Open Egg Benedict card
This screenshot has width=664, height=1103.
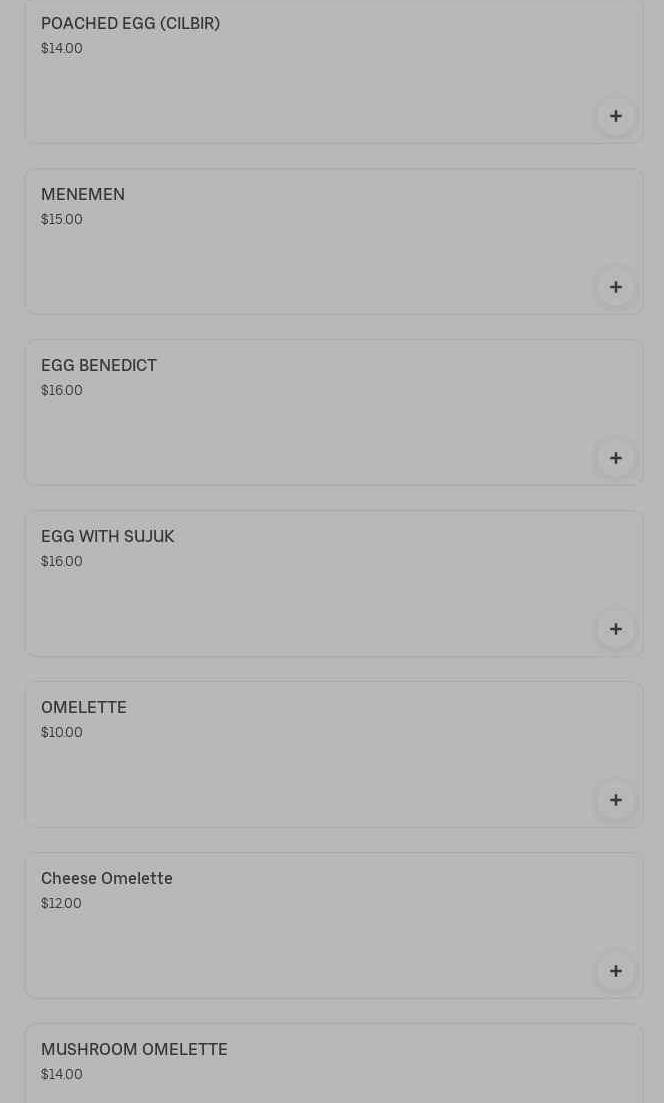point(300,412)
